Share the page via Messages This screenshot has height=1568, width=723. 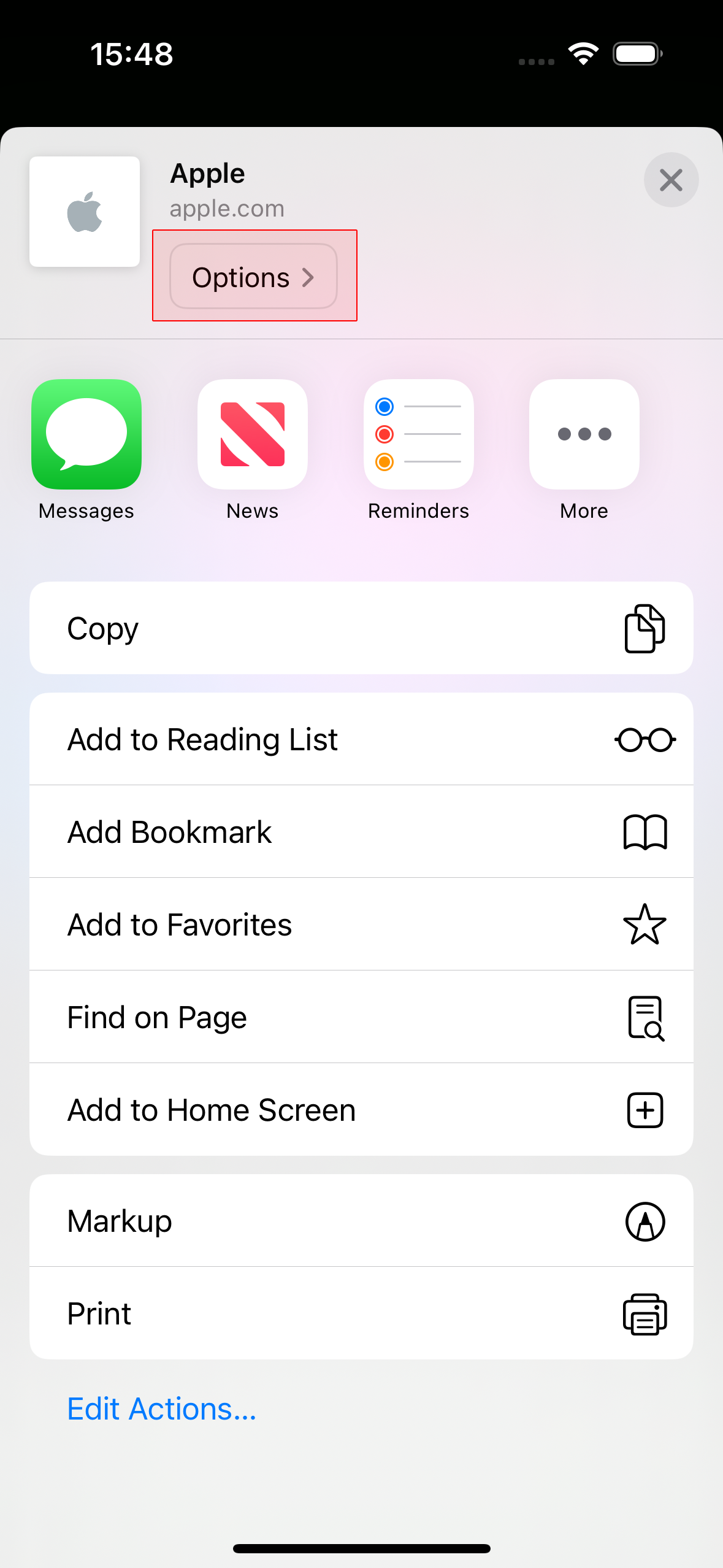pos(86,434)
